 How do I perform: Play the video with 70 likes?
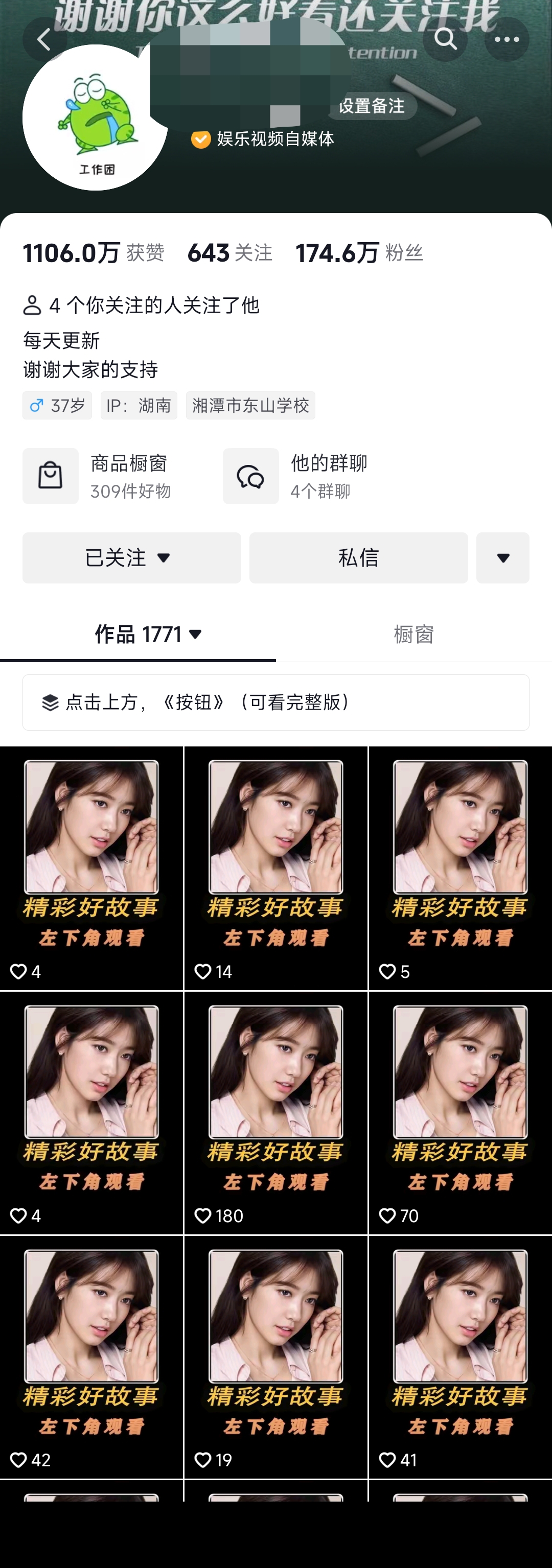[x=460, y=1112]
